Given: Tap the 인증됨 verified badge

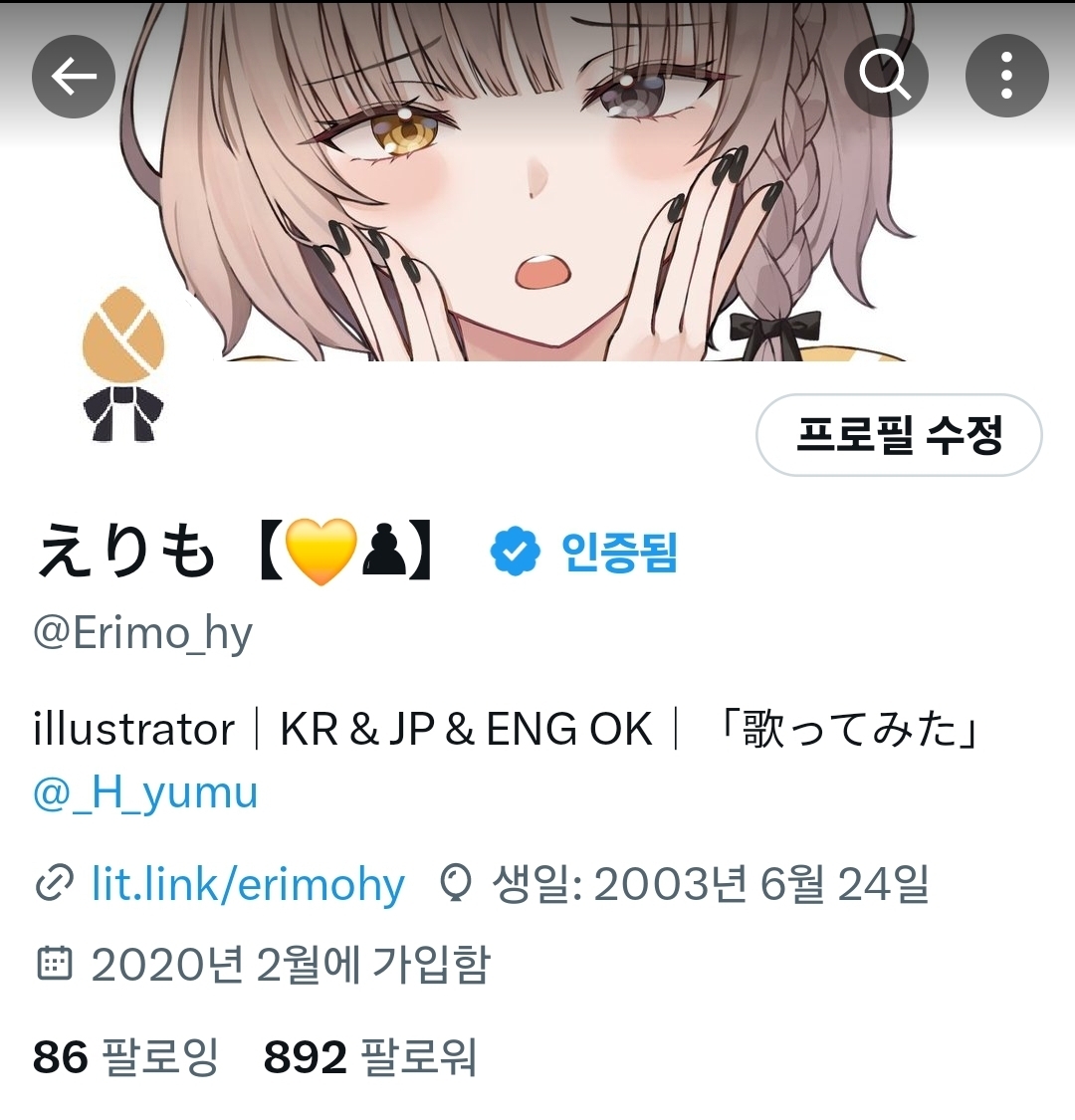Looking at the screenshot, I should tap(585, 552).
